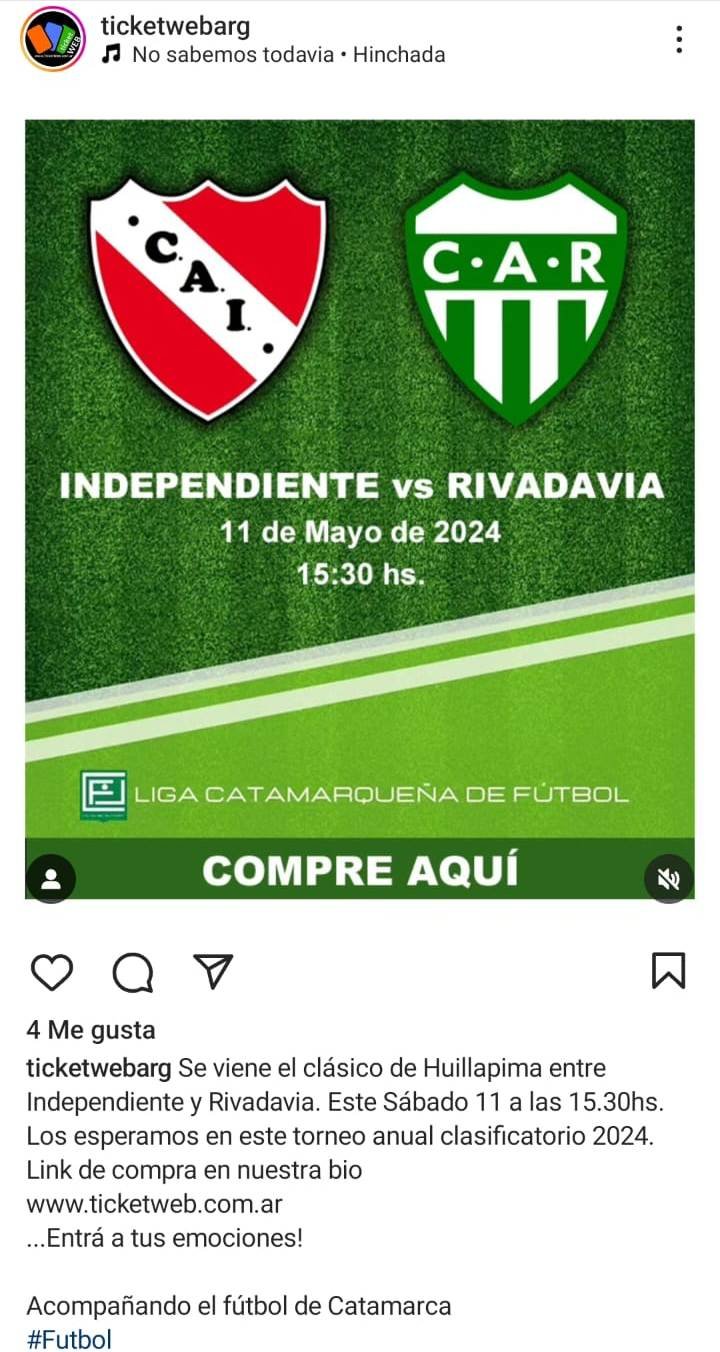
Task: Open the three-dot overflow menu
Action: point(679,39)
